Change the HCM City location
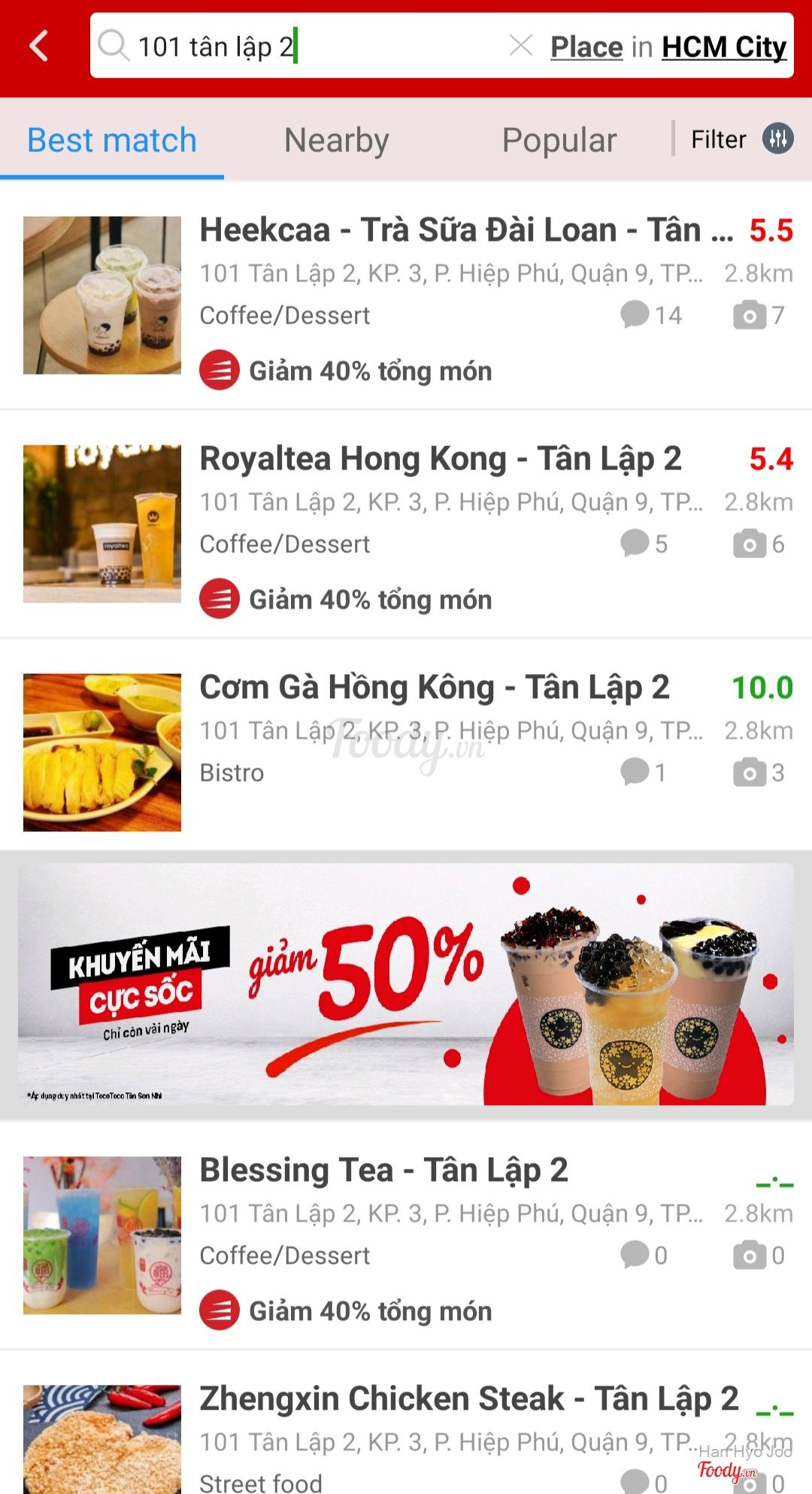Viewport: 812px width, 1494px height. [723, 47]
